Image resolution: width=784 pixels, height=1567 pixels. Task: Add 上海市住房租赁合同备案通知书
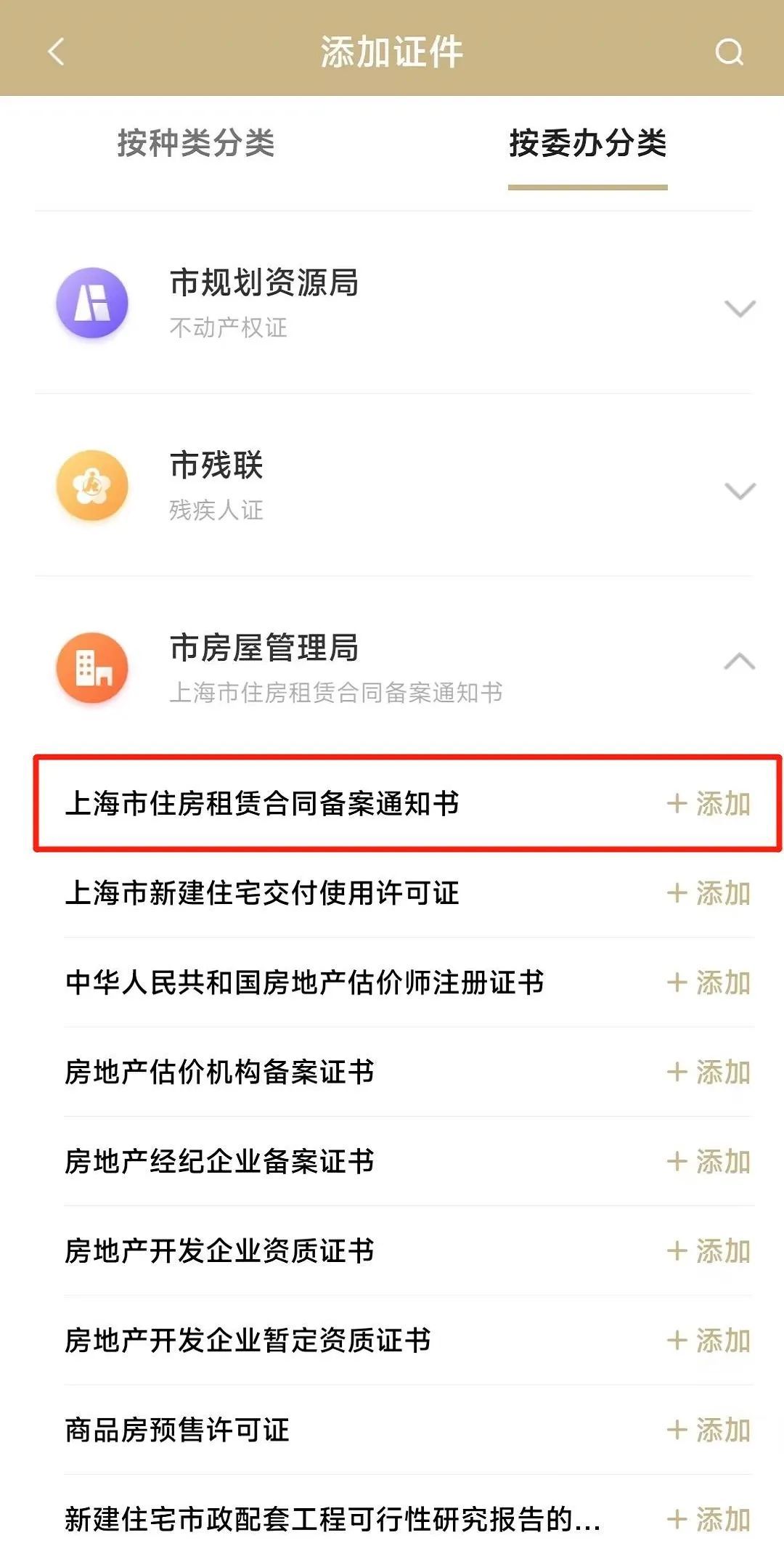point(709,804)
